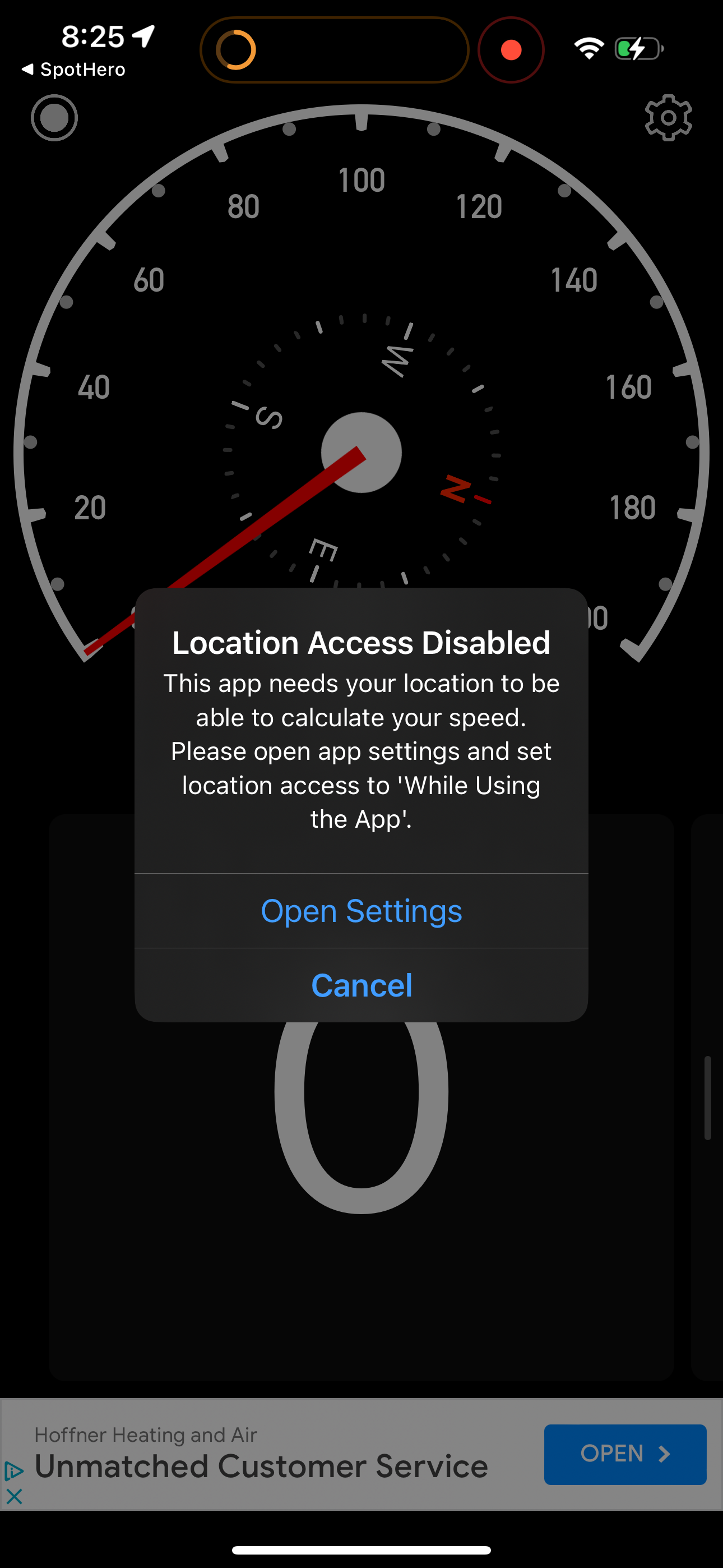Tap the Wi-Fi icon in the status bar
The width and height of the screenshot is (723, 1568).
pyautogui.click(x=588, y=49)
